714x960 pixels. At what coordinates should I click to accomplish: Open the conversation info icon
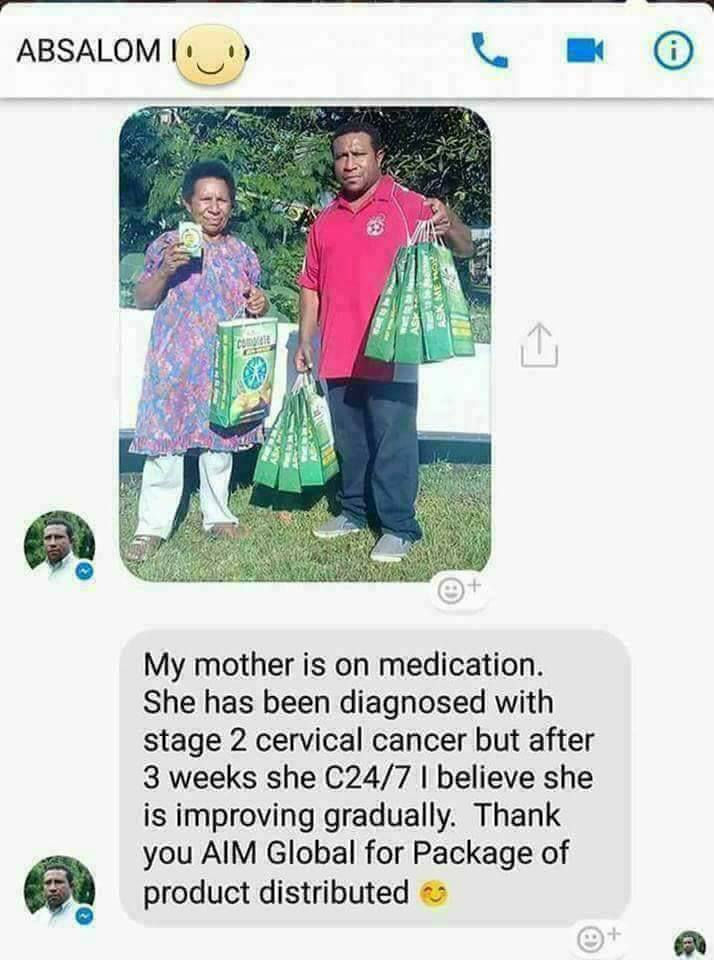[x=673, y=50]
